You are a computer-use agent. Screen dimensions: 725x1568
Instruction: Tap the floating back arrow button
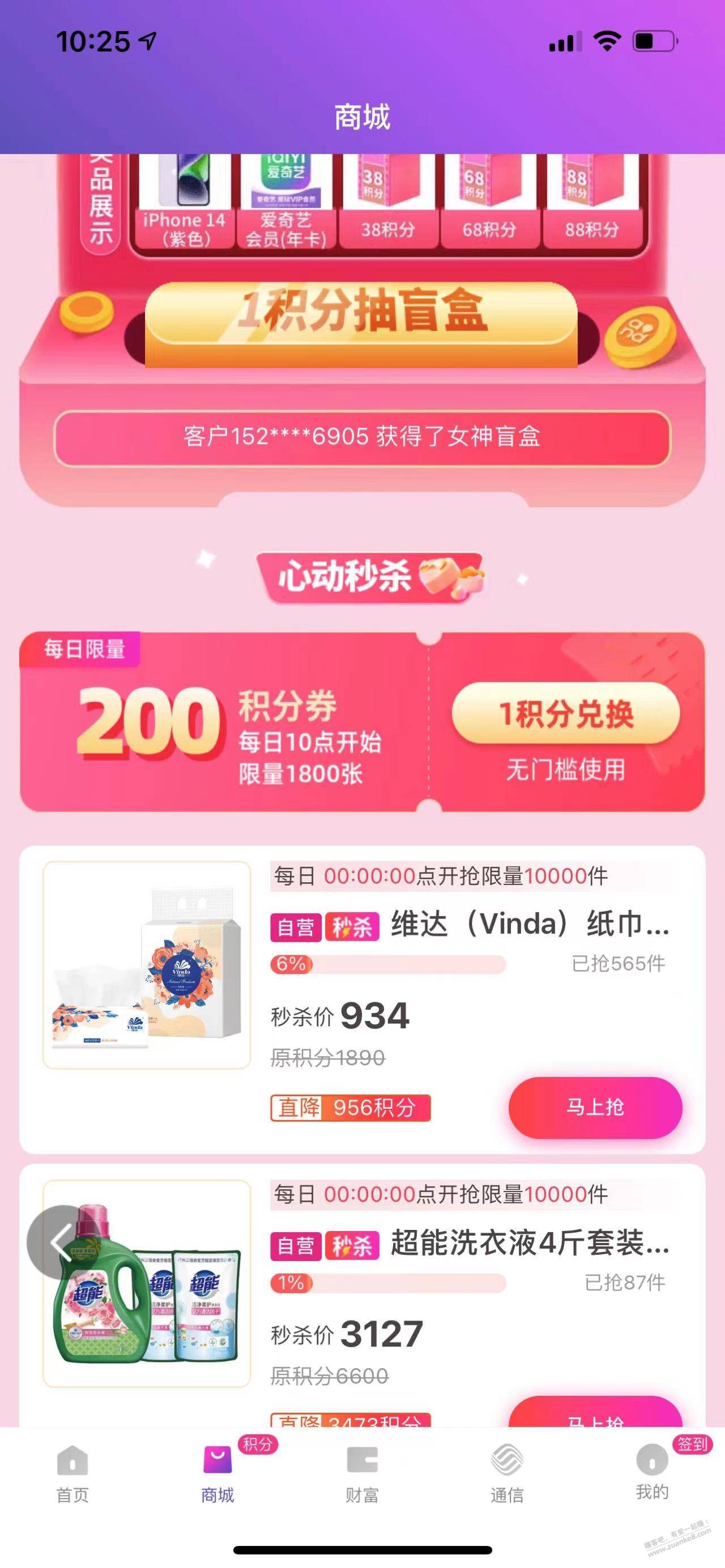coord(58,1242)
